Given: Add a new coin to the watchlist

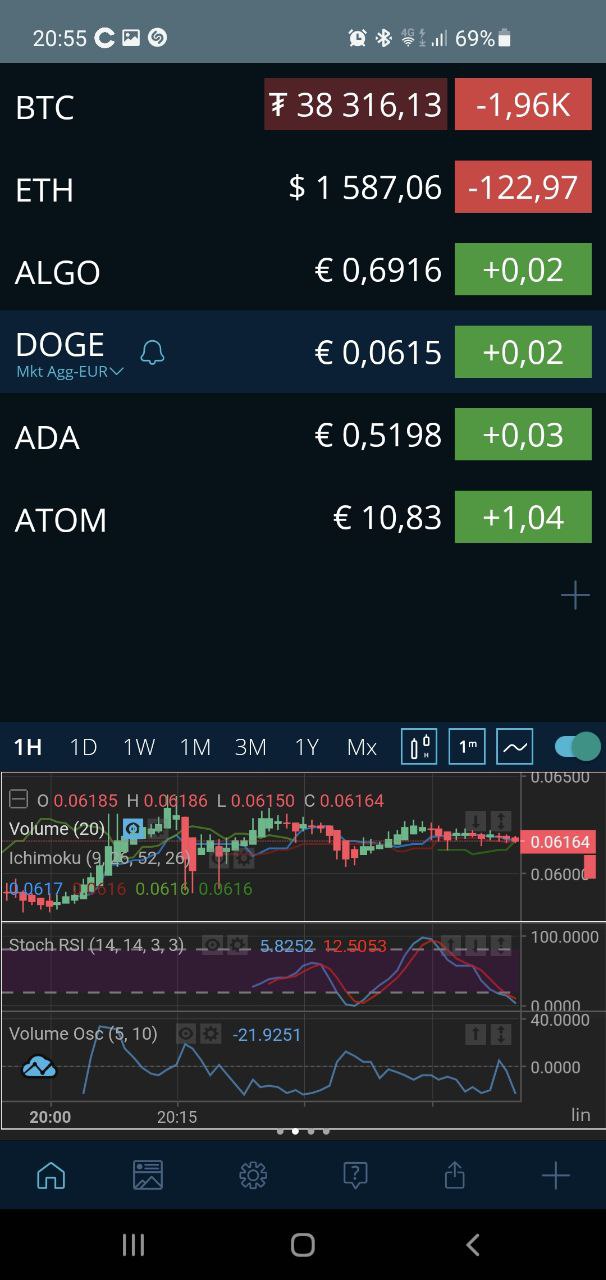Looking at the screenshot, I should click(575, 596).
